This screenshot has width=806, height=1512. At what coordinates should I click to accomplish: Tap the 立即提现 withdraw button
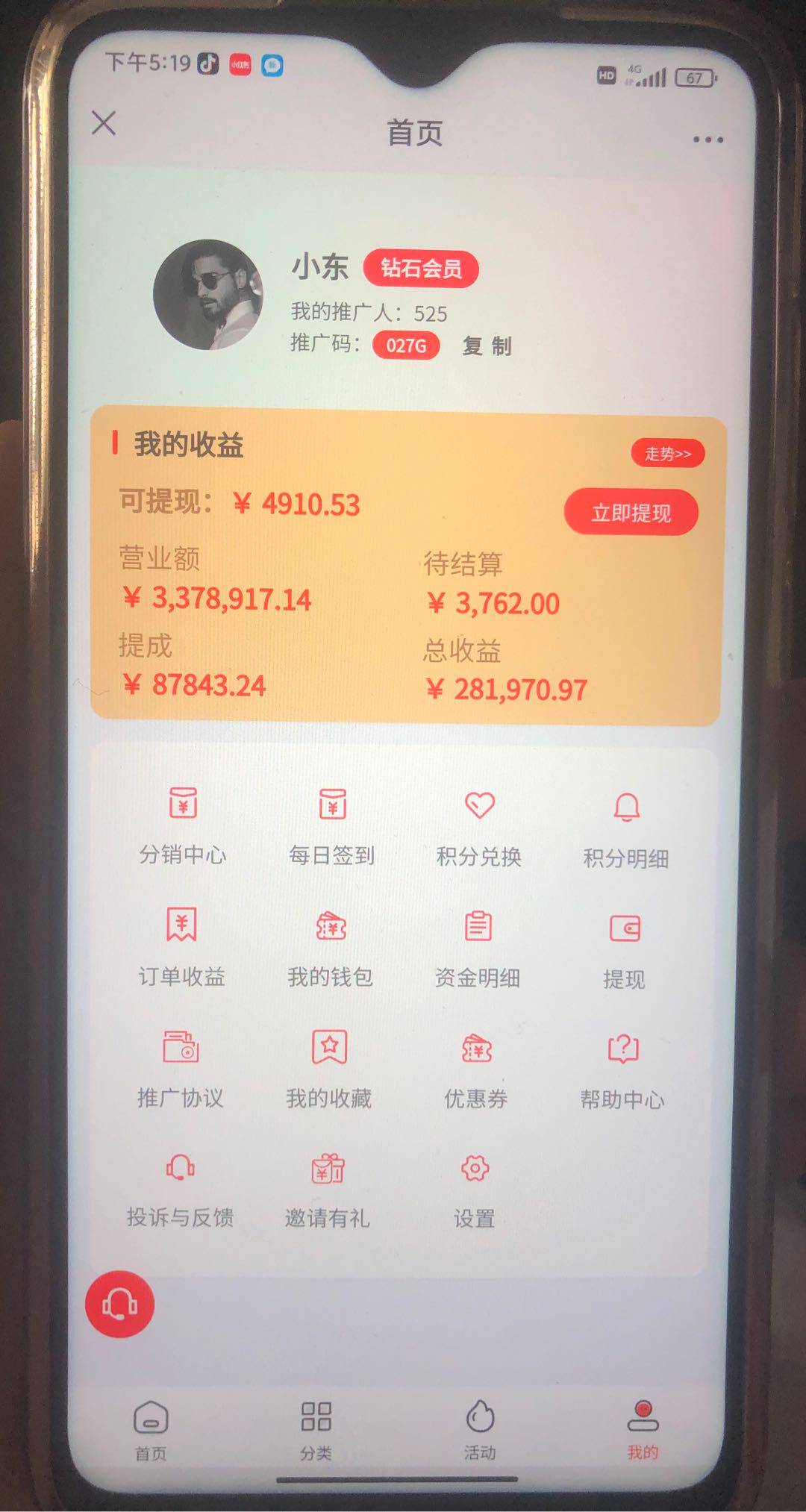tap(631, 513)
